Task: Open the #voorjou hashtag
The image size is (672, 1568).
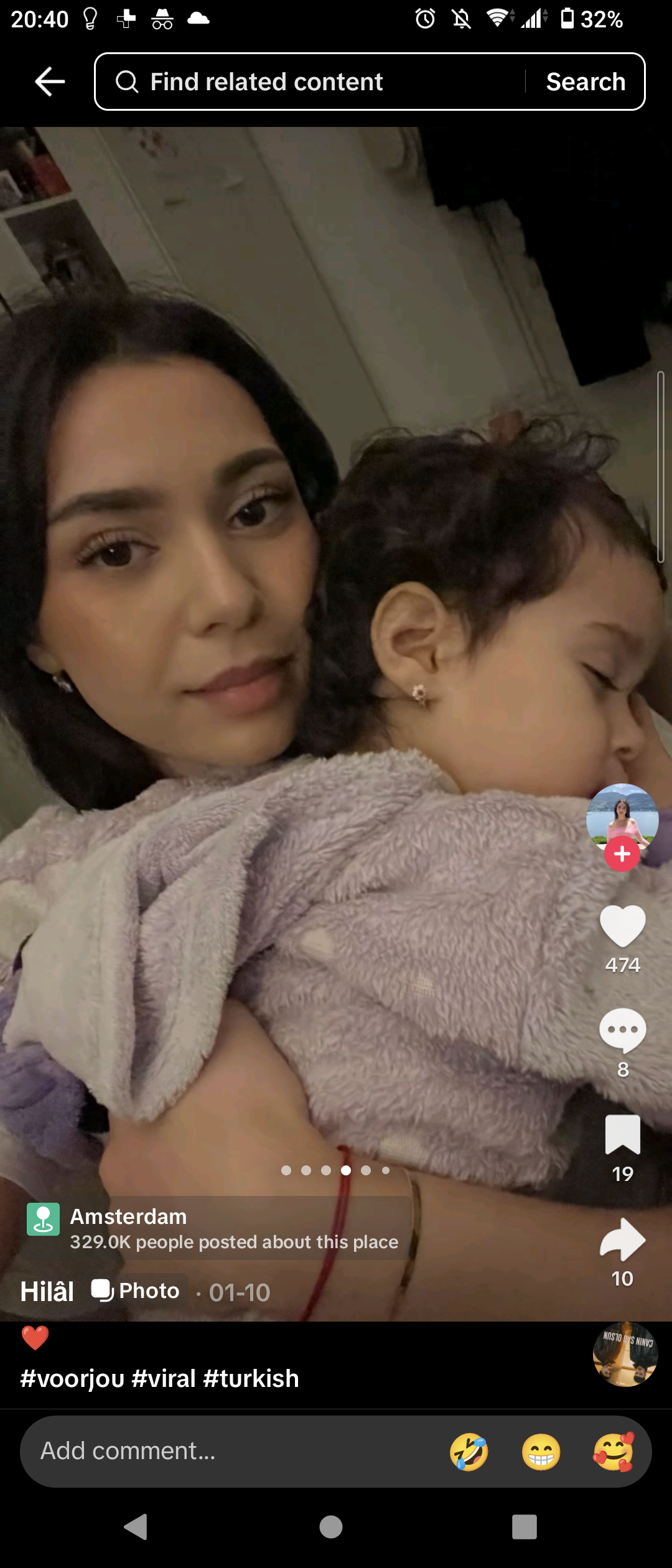Action: tap(72, 1379)
